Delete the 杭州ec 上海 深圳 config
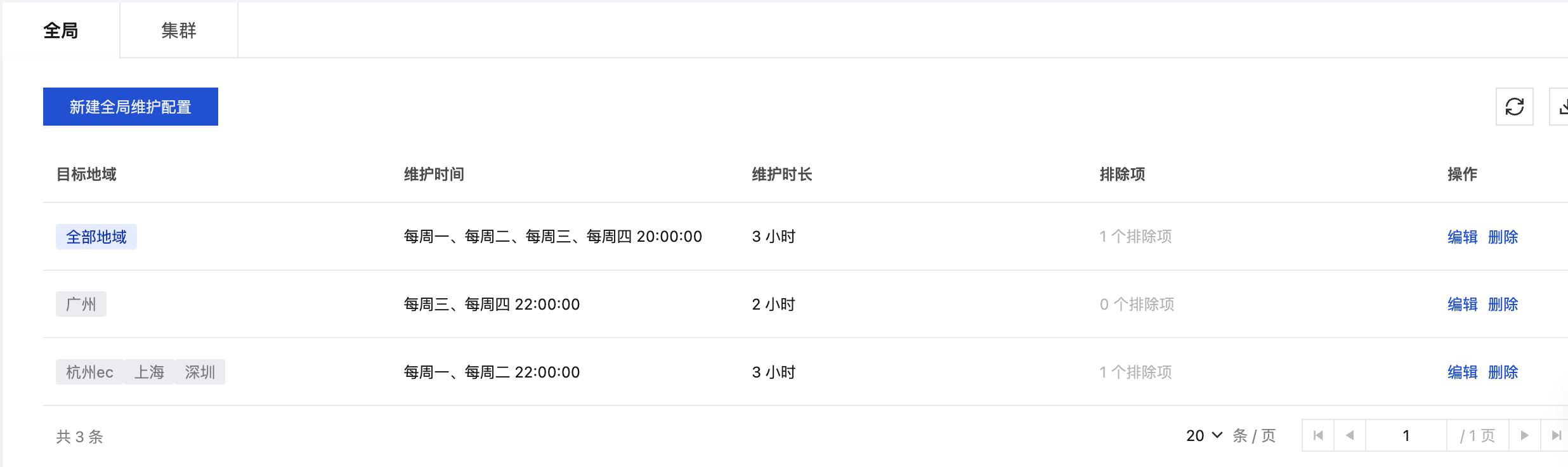 pyautogui.click(x=1503, y=372)
